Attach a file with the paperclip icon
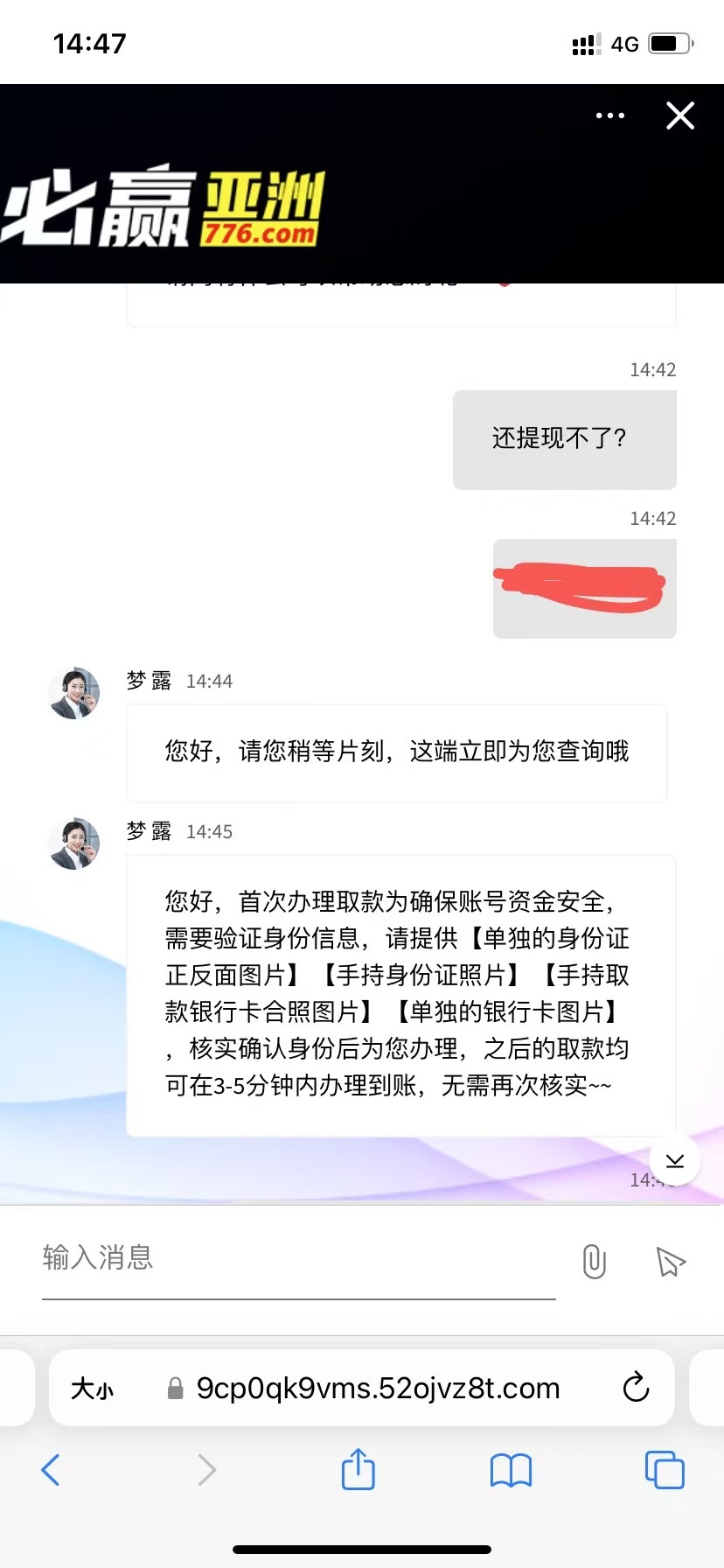724x1568 pixels. click(594, 1261)
